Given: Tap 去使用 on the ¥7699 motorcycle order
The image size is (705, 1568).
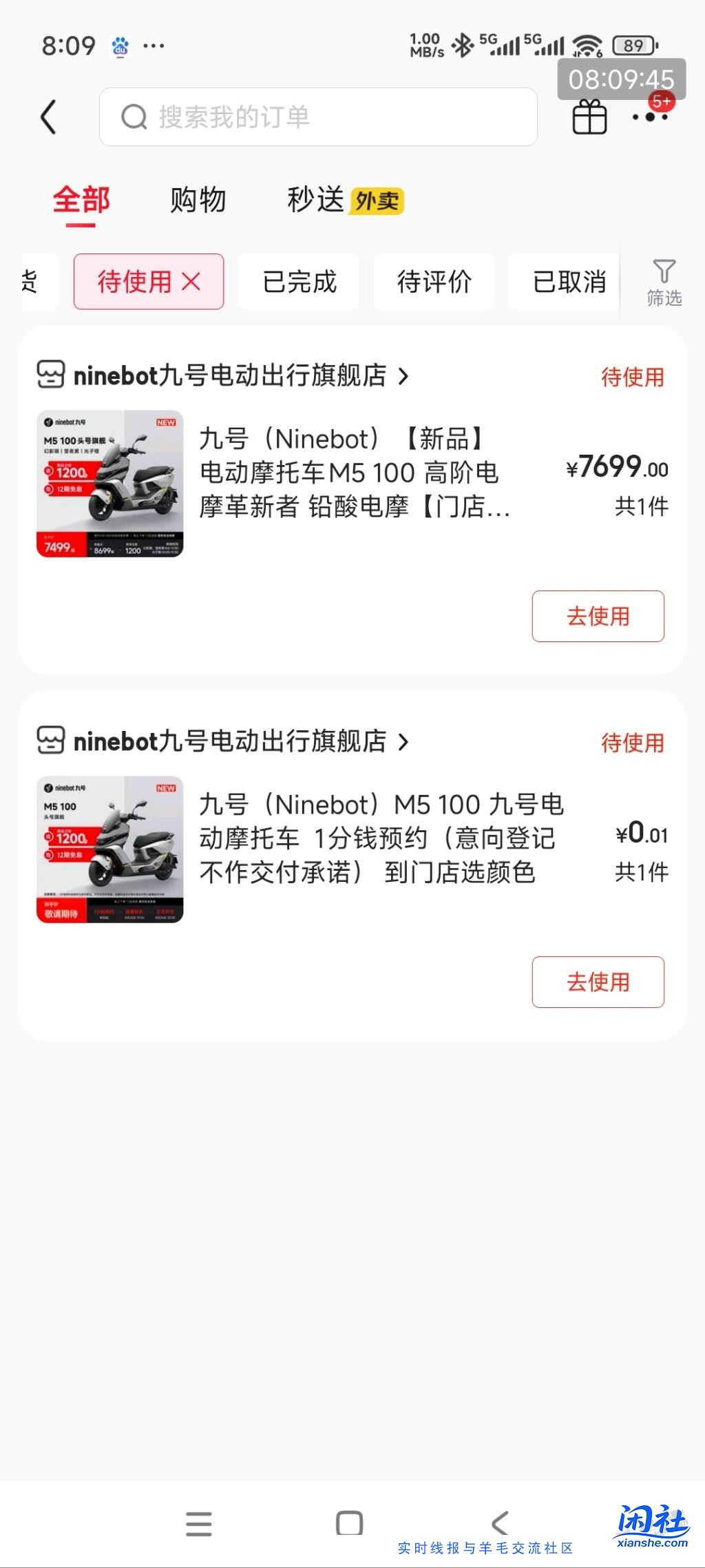Looking at the screenshot, I should (598, 617).
